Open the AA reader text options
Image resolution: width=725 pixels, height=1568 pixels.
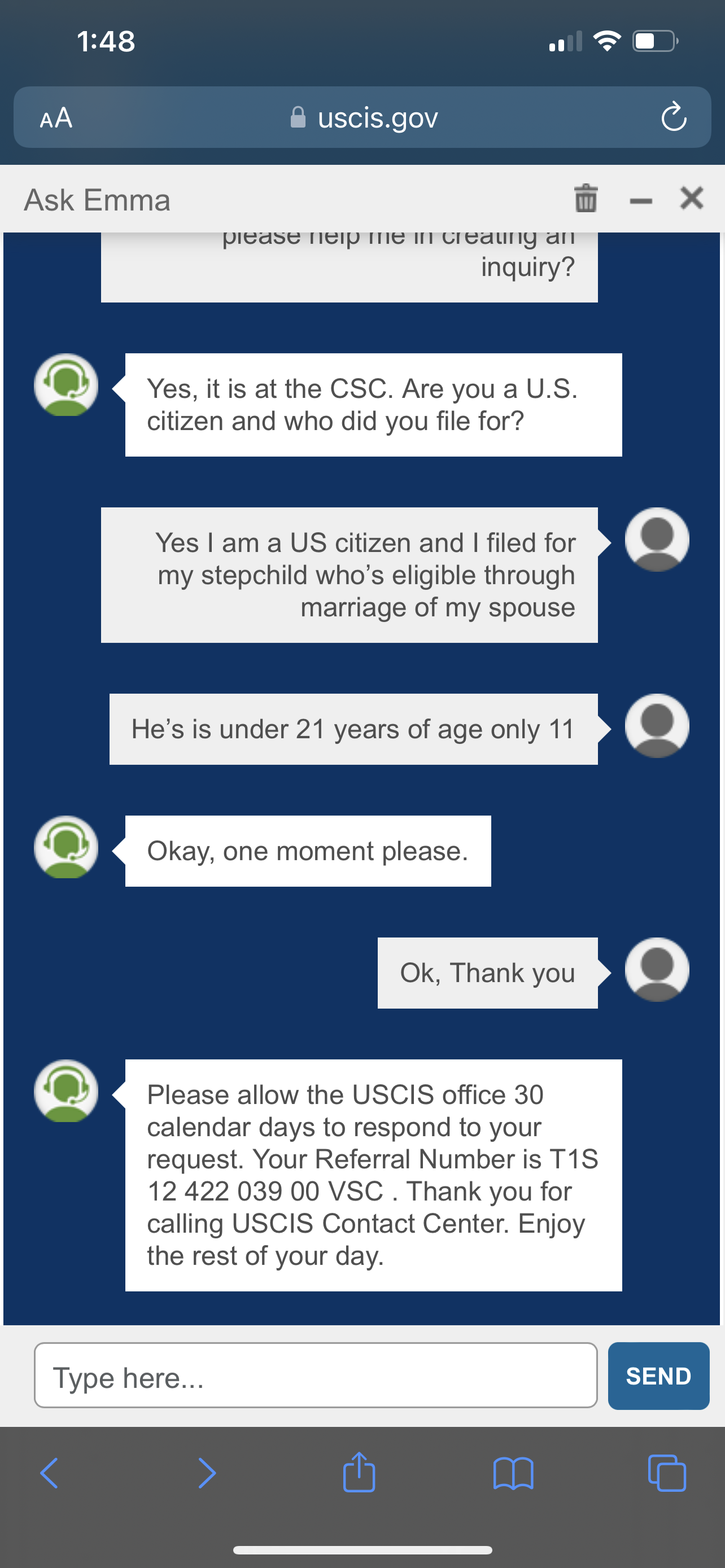(x=56, y=117)
